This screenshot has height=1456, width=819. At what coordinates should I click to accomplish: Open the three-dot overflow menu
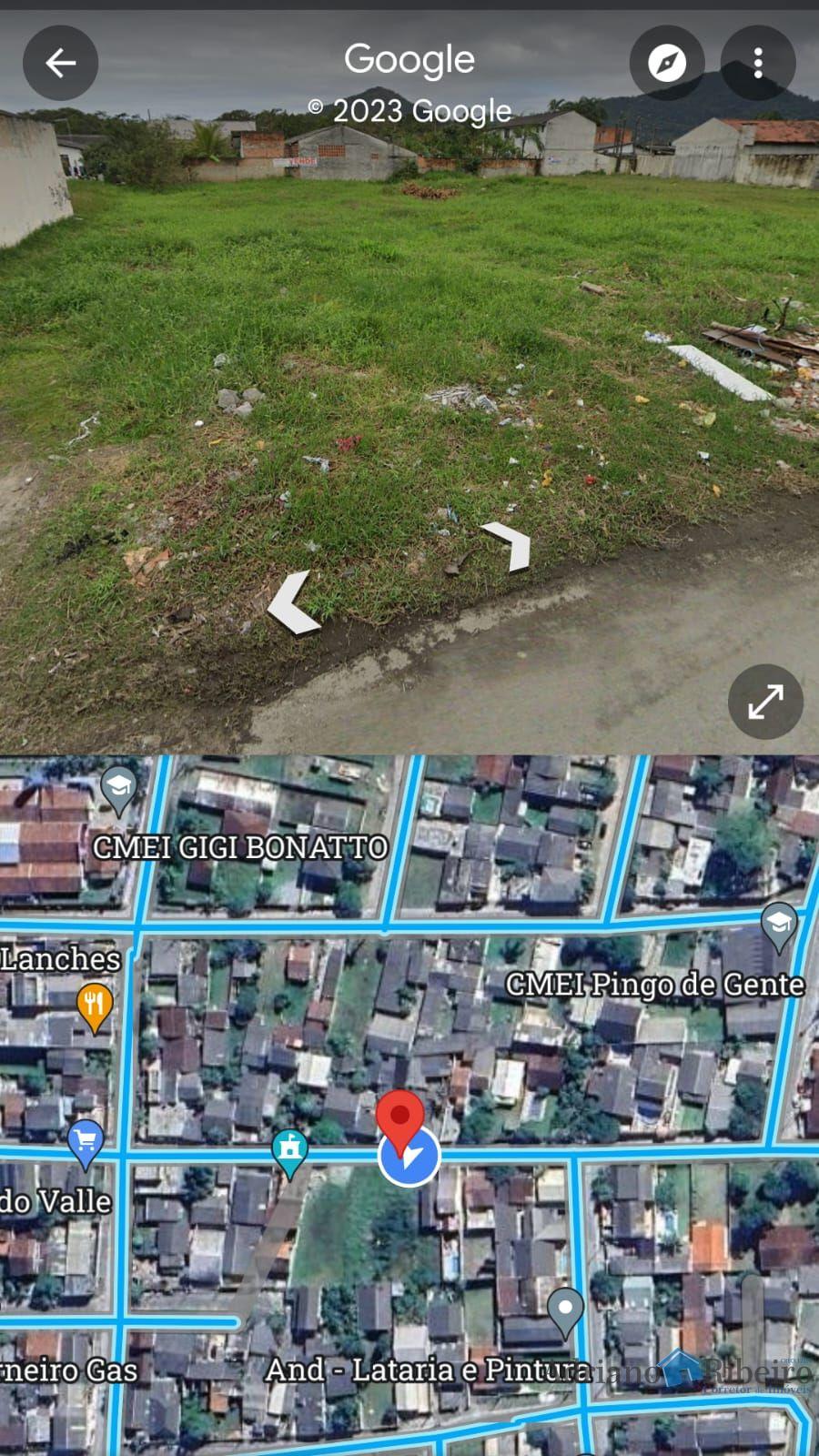pyautogui.click(x=758, y=63)
